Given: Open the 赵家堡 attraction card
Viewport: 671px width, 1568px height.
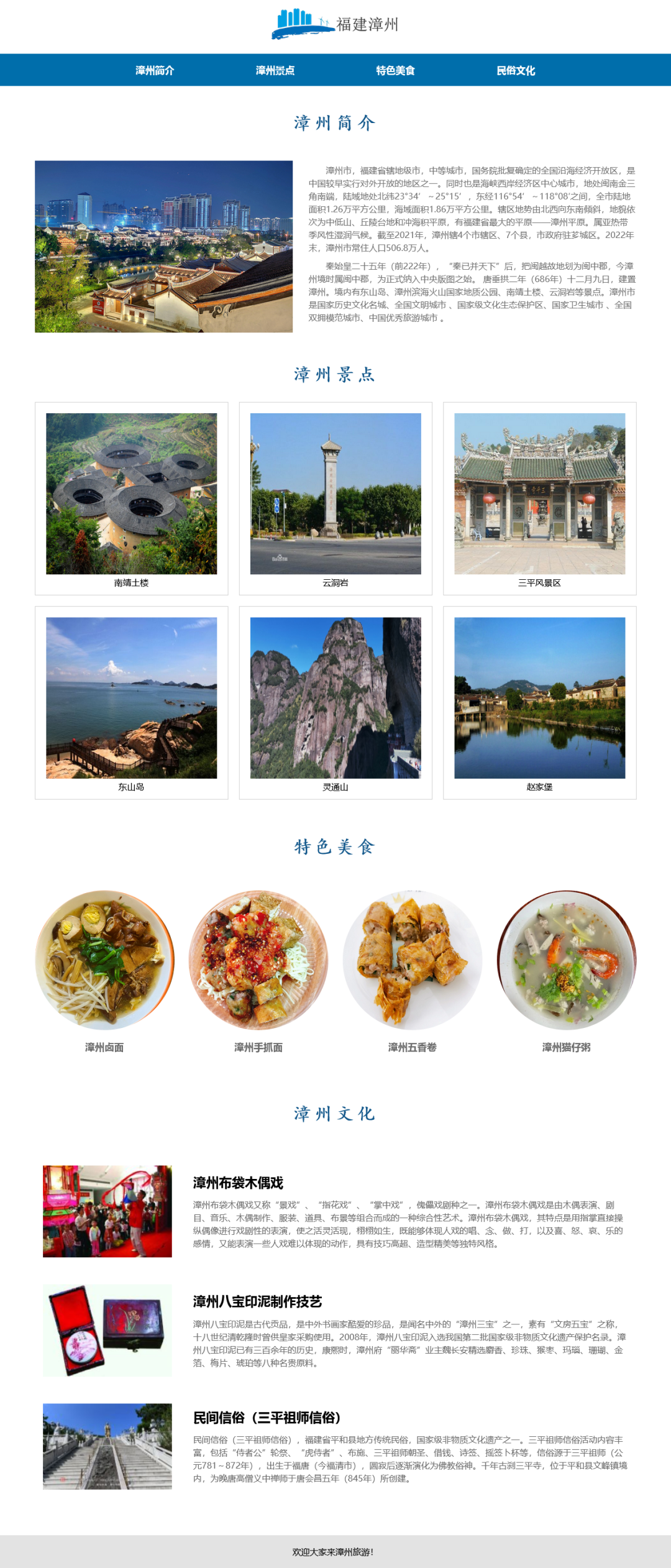Looking at the screenshot, I should point(539,702).
